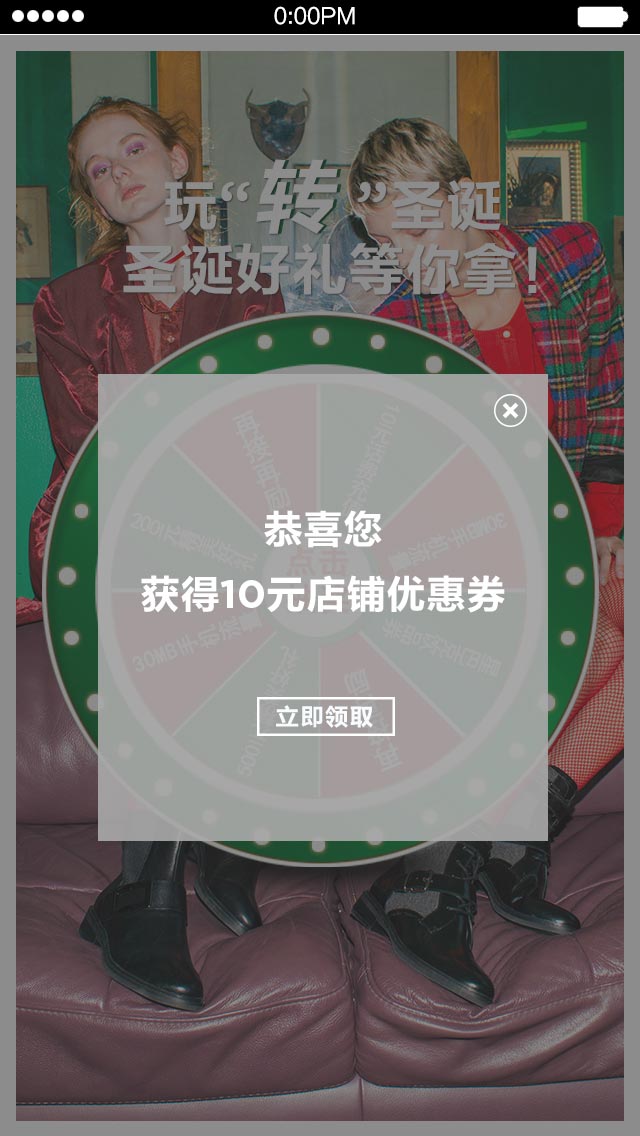
Task: Tap 立即领取 to claim the coupon
Action: [x=325, y=717]
